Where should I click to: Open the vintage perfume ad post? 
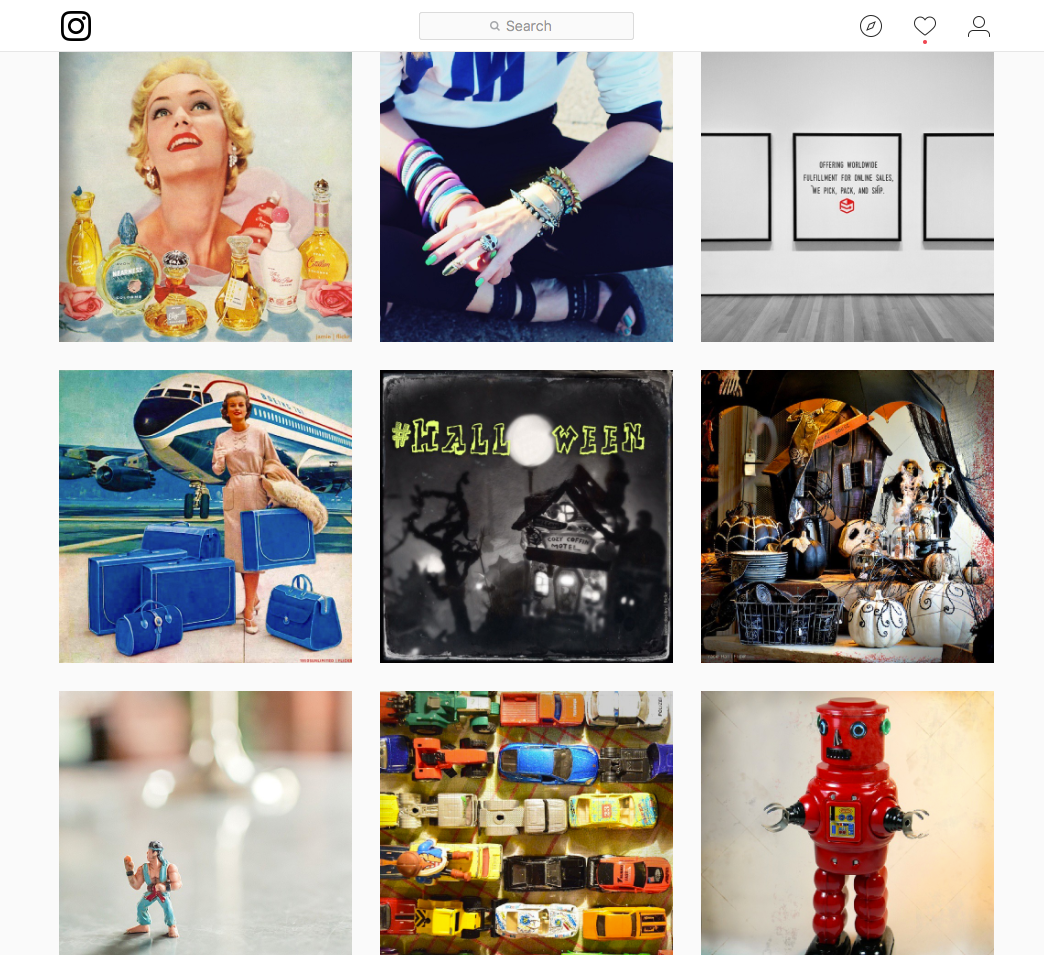point(205,196)
